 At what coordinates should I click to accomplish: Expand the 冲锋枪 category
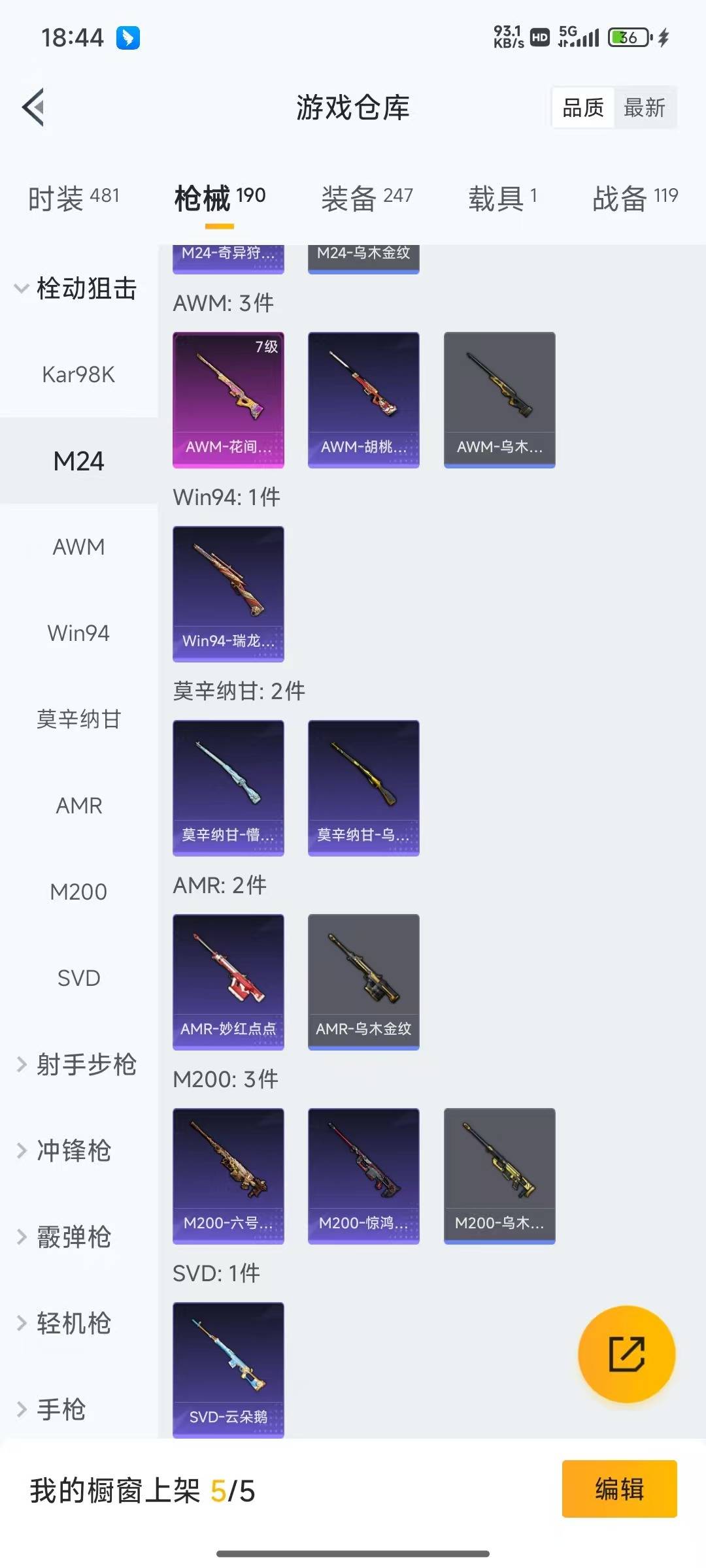[x=65, y=1151]
